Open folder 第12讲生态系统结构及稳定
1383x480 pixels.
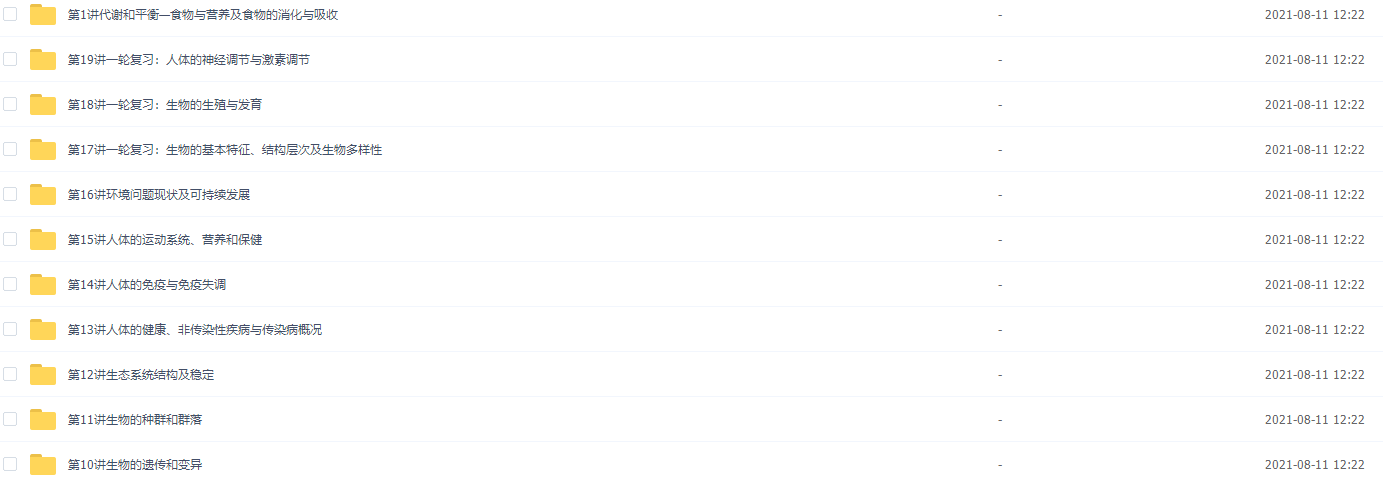pyautogui.click(x=140, y=375)
